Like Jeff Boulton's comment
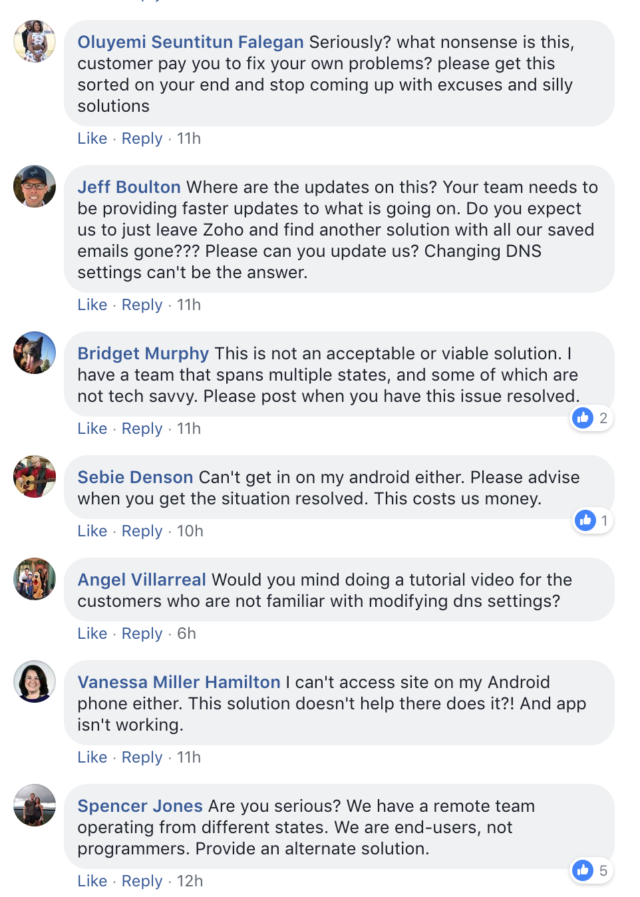This screenshot has width=640, height=897. pyautogui.click(x=92, y=304)
